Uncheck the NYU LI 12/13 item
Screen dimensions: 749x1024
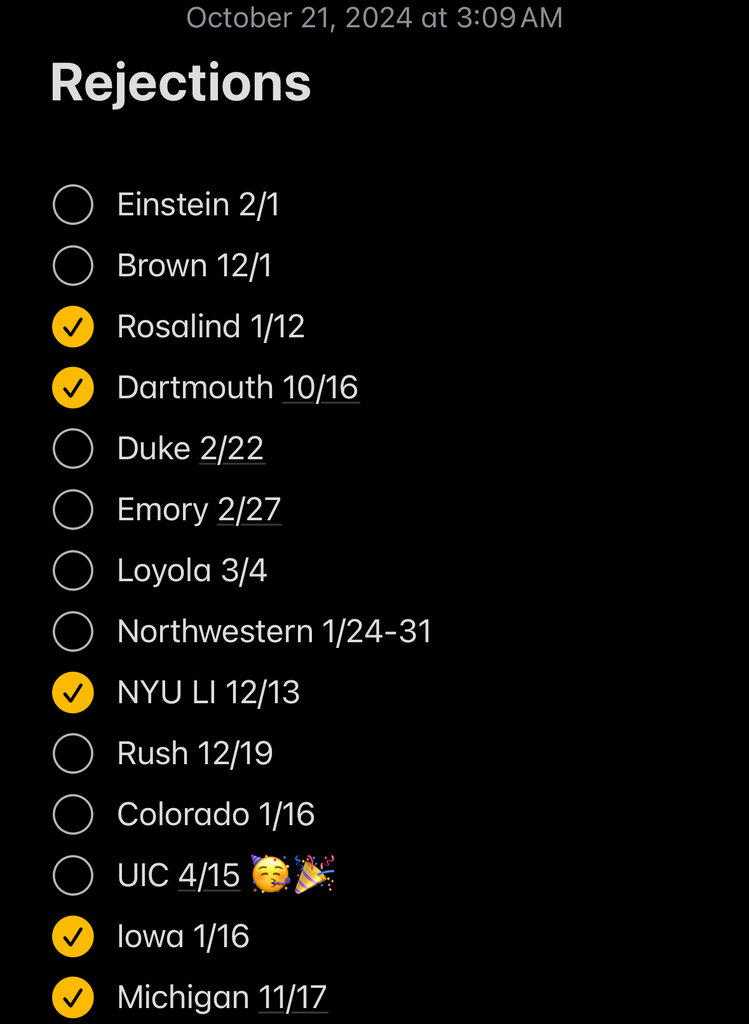[73, 692]
